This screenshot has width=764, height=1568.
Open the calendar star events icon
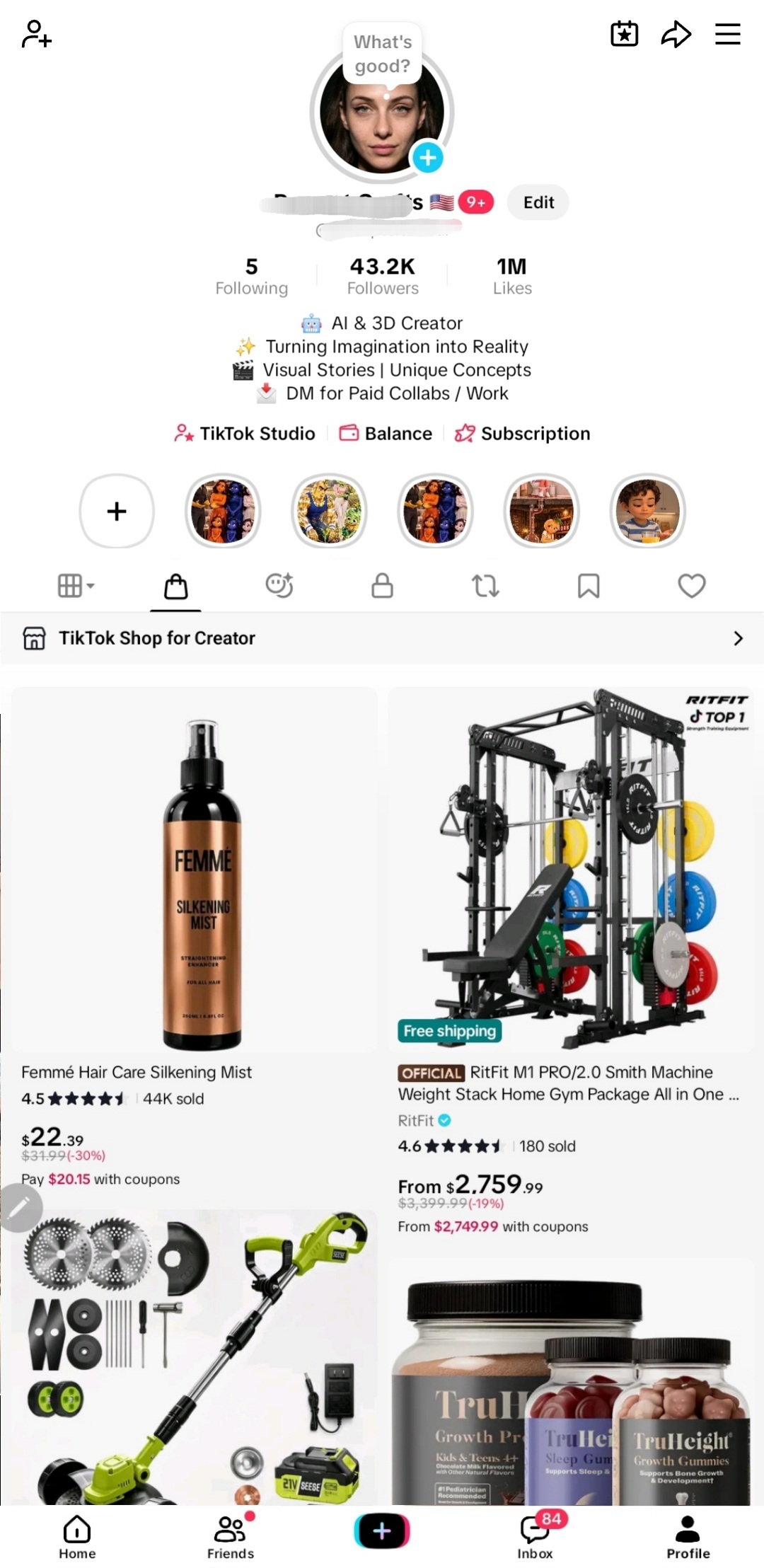pos(624,34)
